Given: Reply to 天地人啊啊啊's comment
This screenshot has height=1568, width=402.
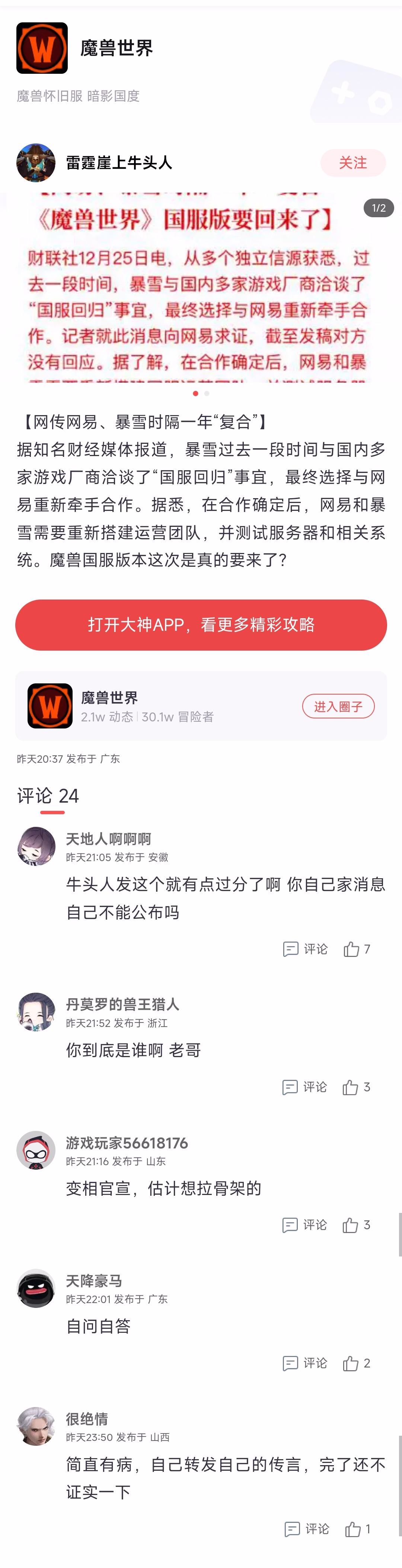Looking at the screenshot, I should tap(305, 949).
